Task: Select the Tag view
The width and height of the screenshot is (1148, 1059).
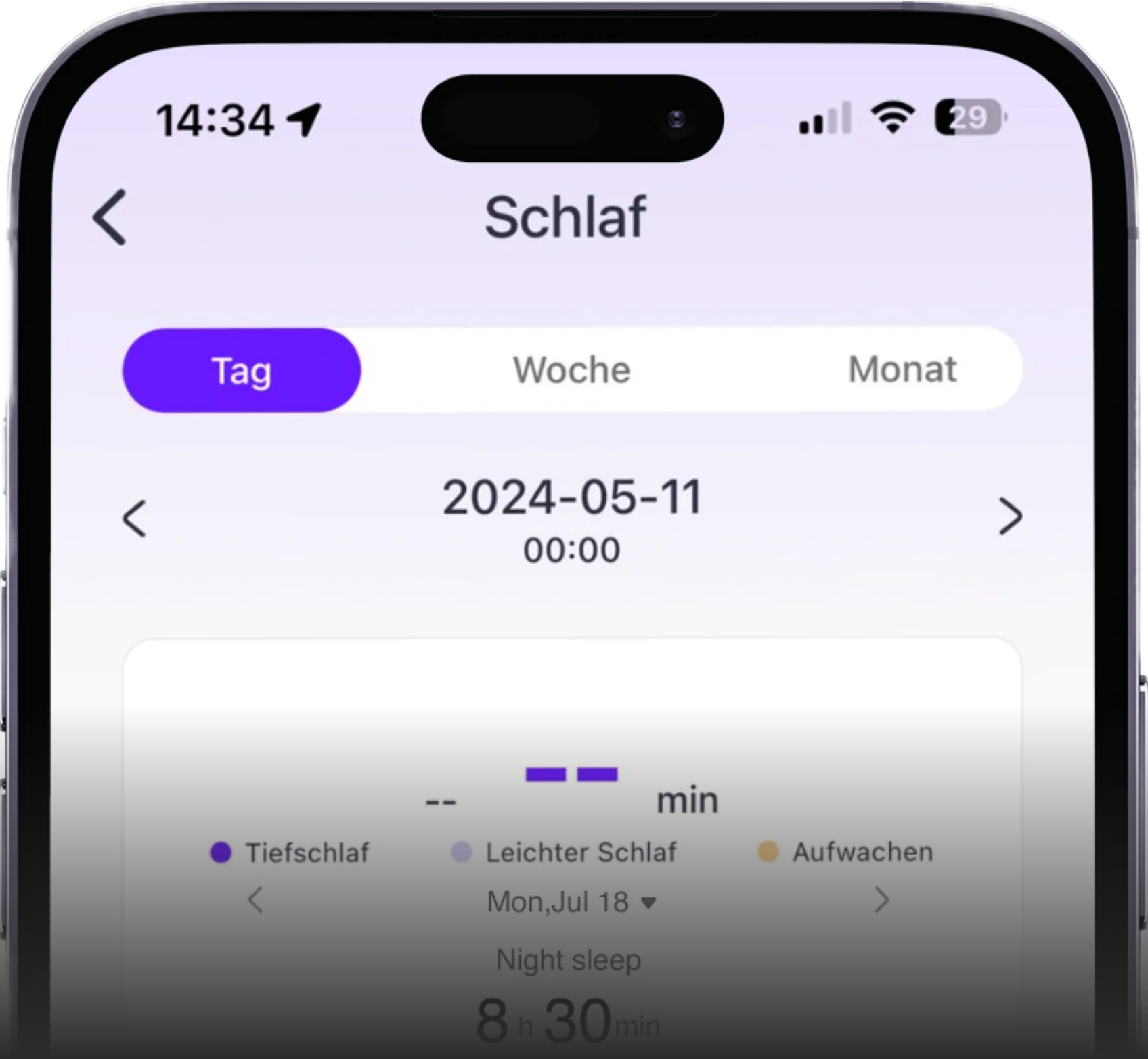Action: click(242, 370)
